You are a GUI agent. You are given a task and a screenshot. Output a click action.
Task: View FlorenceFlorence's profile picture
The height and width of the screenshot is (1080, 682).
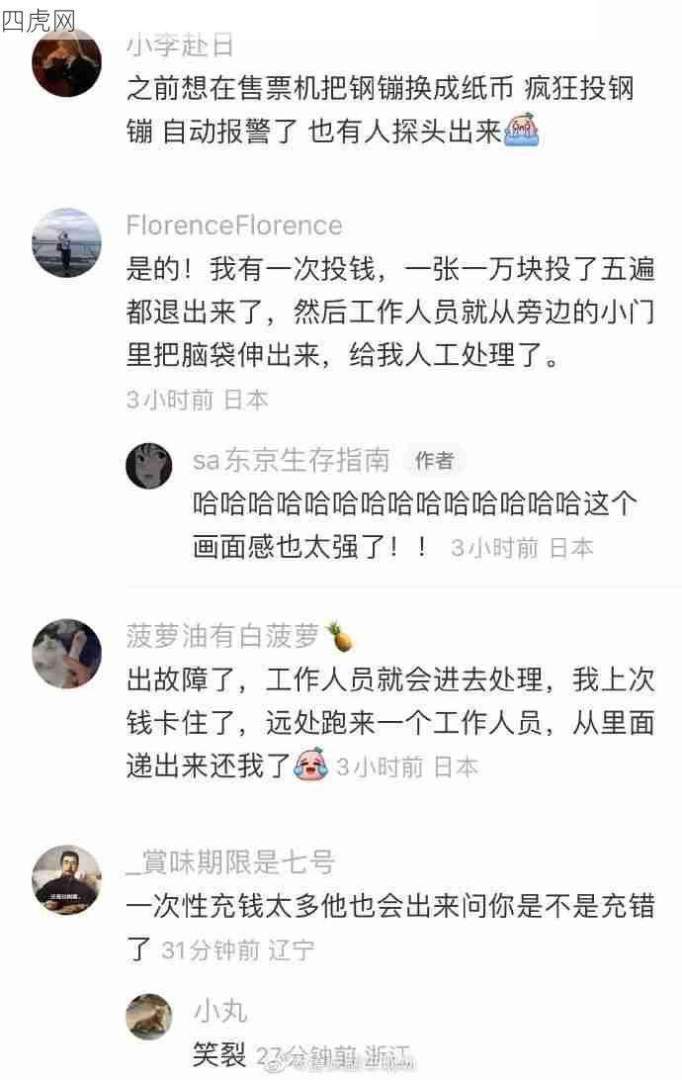coord(67,242)
